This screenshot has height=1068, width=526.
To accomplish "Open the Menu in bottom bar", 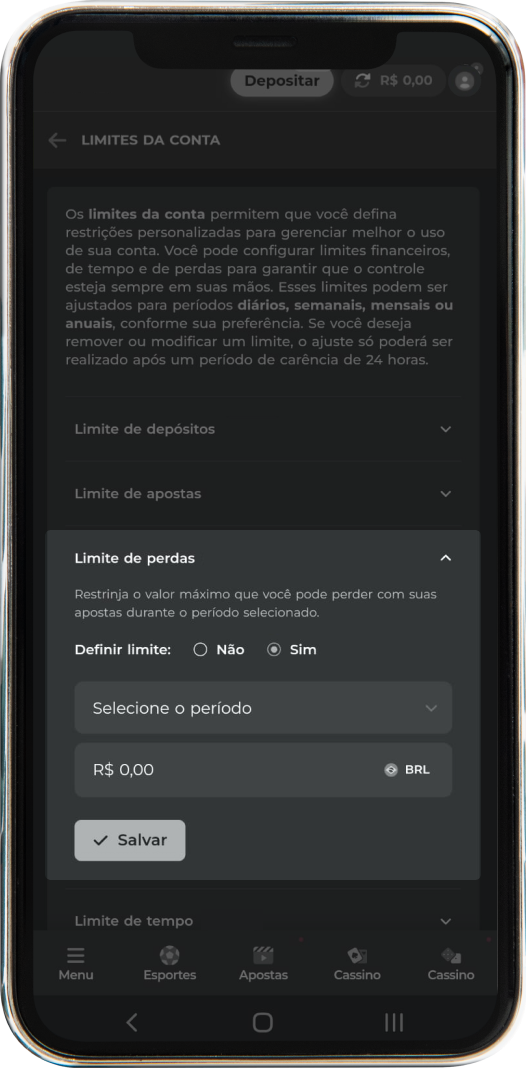I will [x=76, y=964].
